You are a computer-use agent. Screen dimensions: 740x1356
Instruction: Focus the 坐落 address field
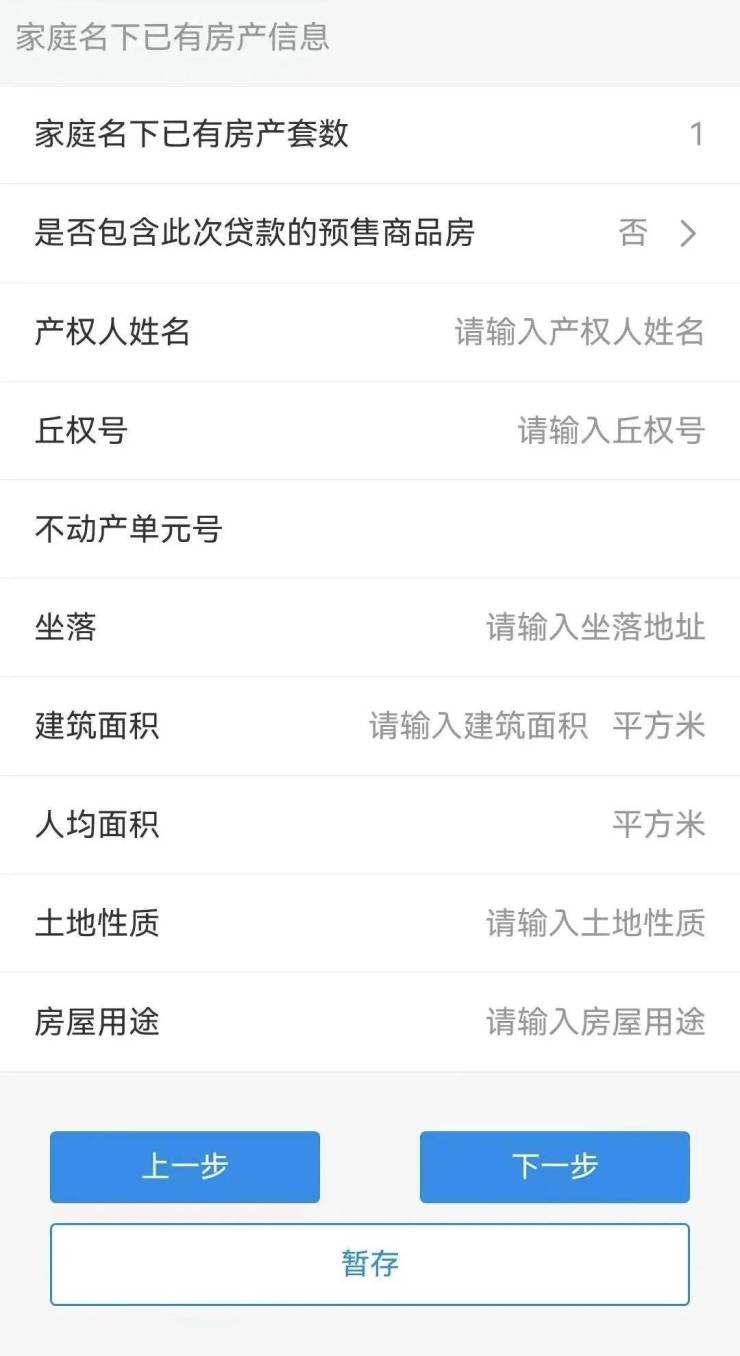(x=595, y=627)
